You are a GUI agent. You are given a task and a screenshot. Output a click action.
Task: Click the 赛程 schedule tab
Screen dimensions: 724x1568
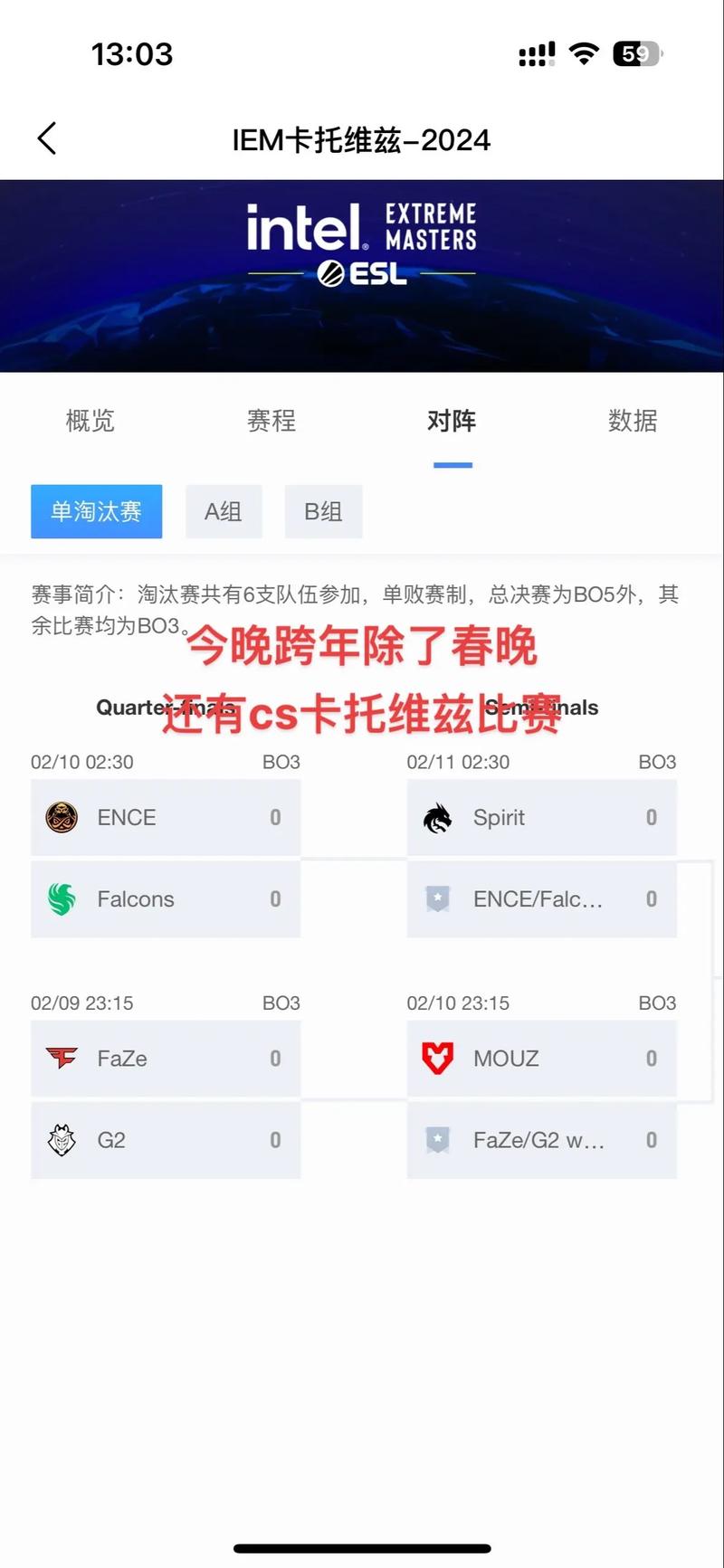(271, 421)
